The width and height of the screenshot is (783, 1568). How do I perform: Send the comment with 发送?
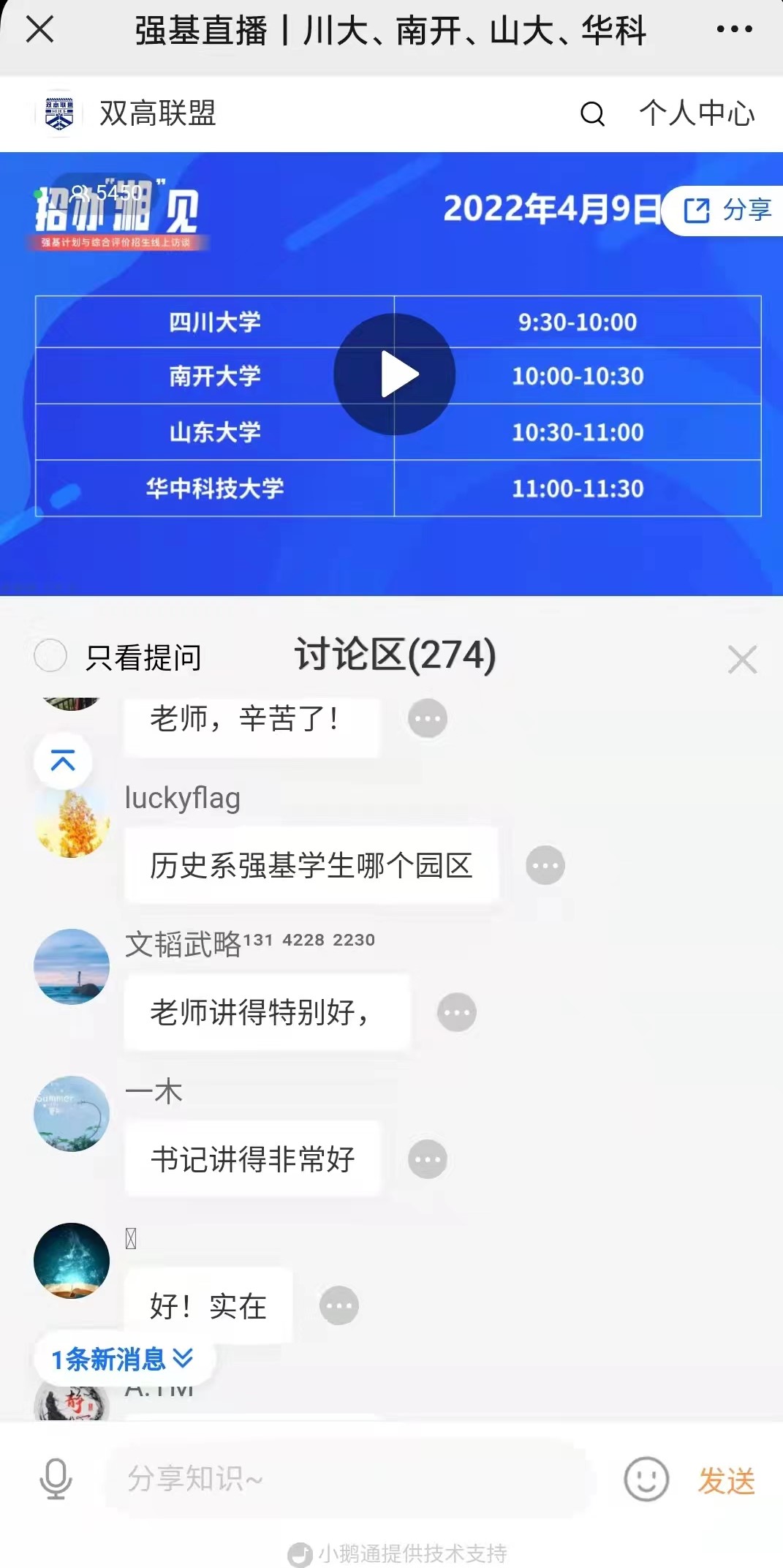[x=726, y=1480]
